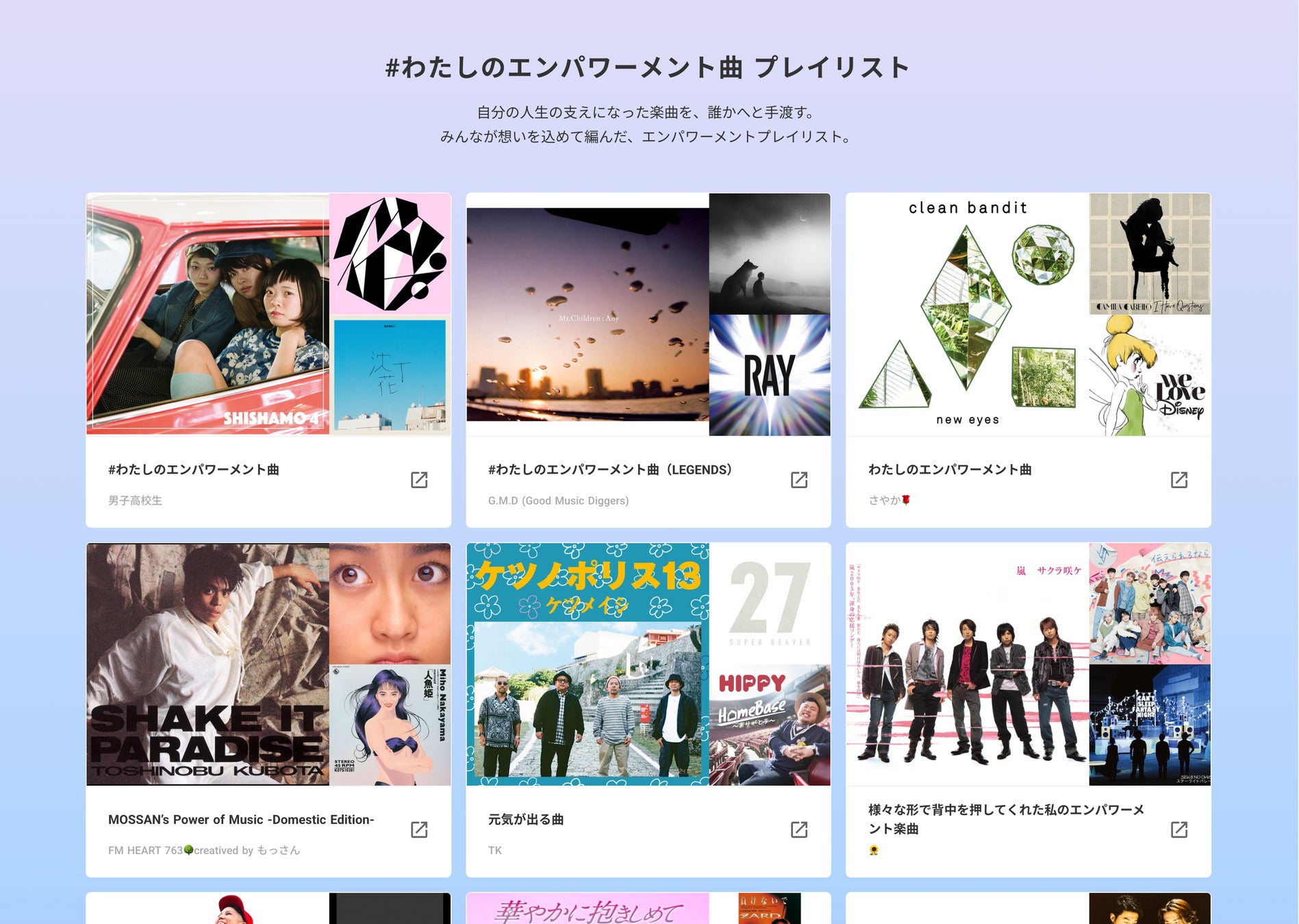
Task: Open the 様々な形で背中を押してくれた playlist card
Action: [x=1028, y=710]
